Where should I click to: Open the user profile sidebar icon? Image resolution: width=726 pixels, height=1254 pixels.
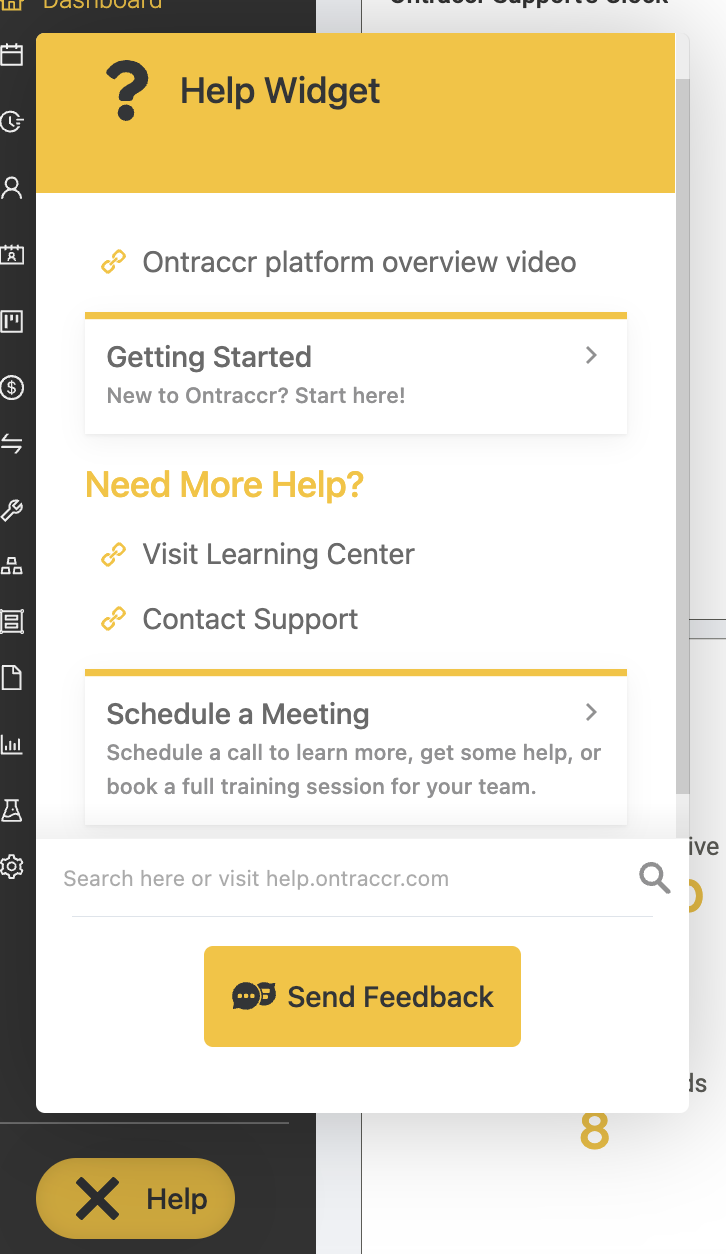12,187
